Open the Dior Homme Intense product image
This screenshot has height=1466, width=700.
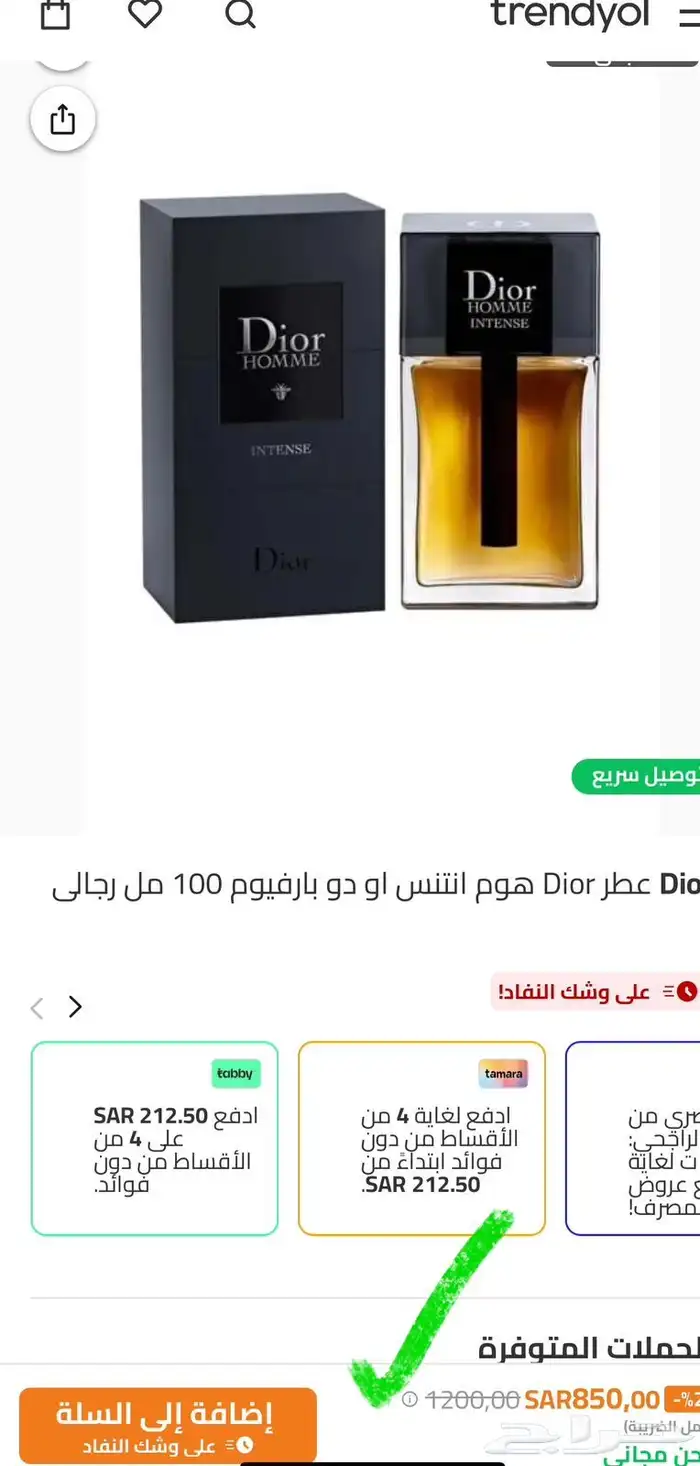tap(370, 410)
